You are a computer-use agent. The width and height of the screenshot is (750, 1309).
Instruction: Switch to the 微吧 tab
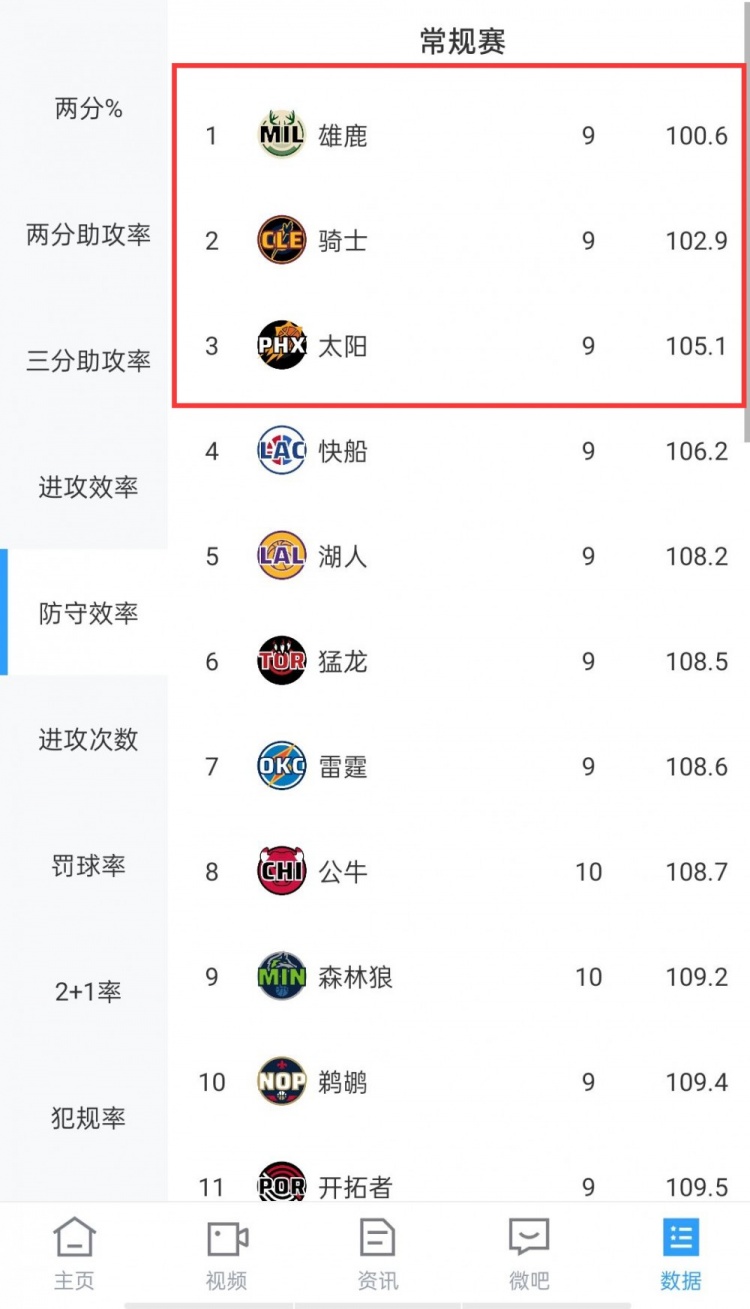coord(529,1254)
